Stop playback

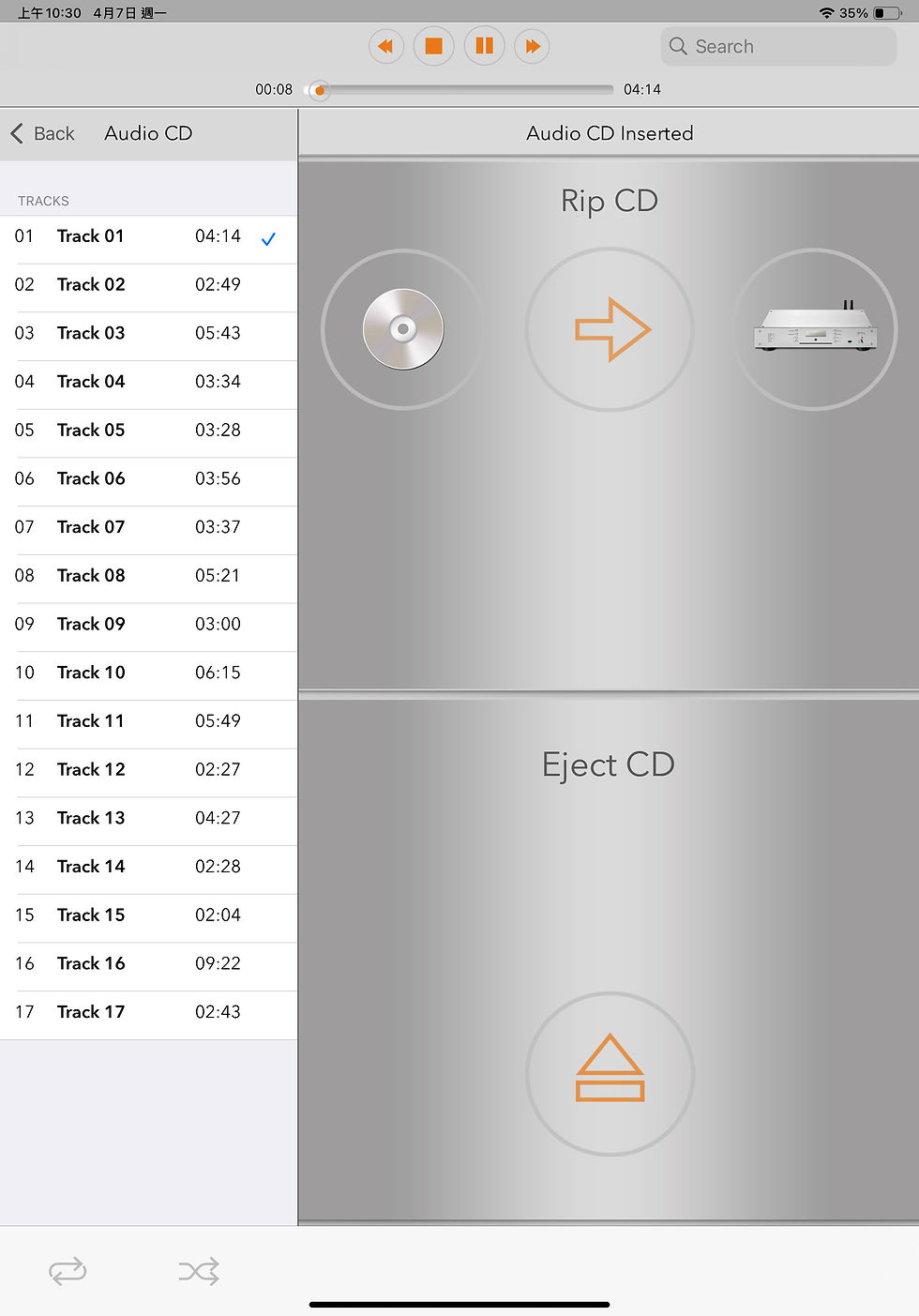click(433, 46)
